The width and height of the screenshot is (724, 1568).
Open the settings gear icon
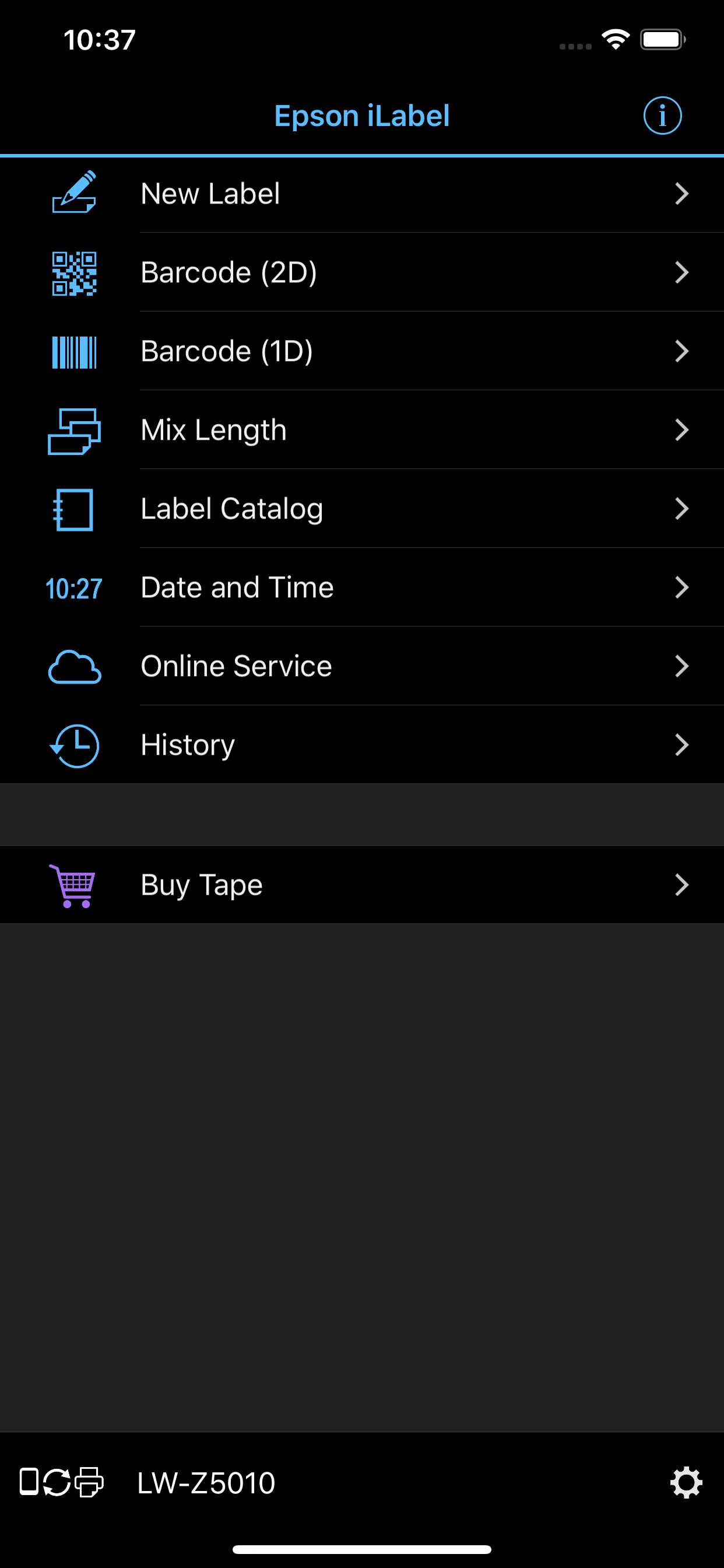686,1483
